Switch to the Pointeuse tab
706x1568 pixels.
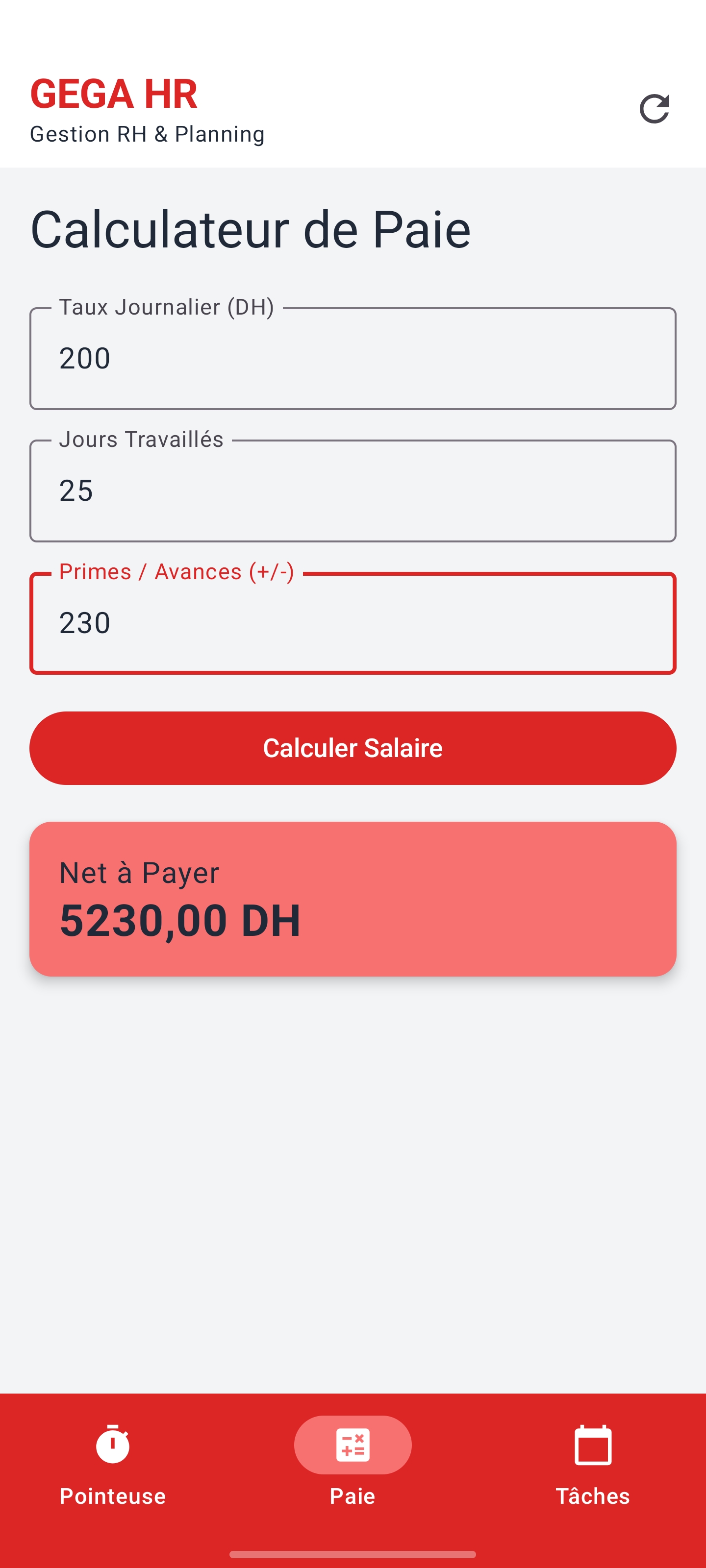coord(112,1466)
